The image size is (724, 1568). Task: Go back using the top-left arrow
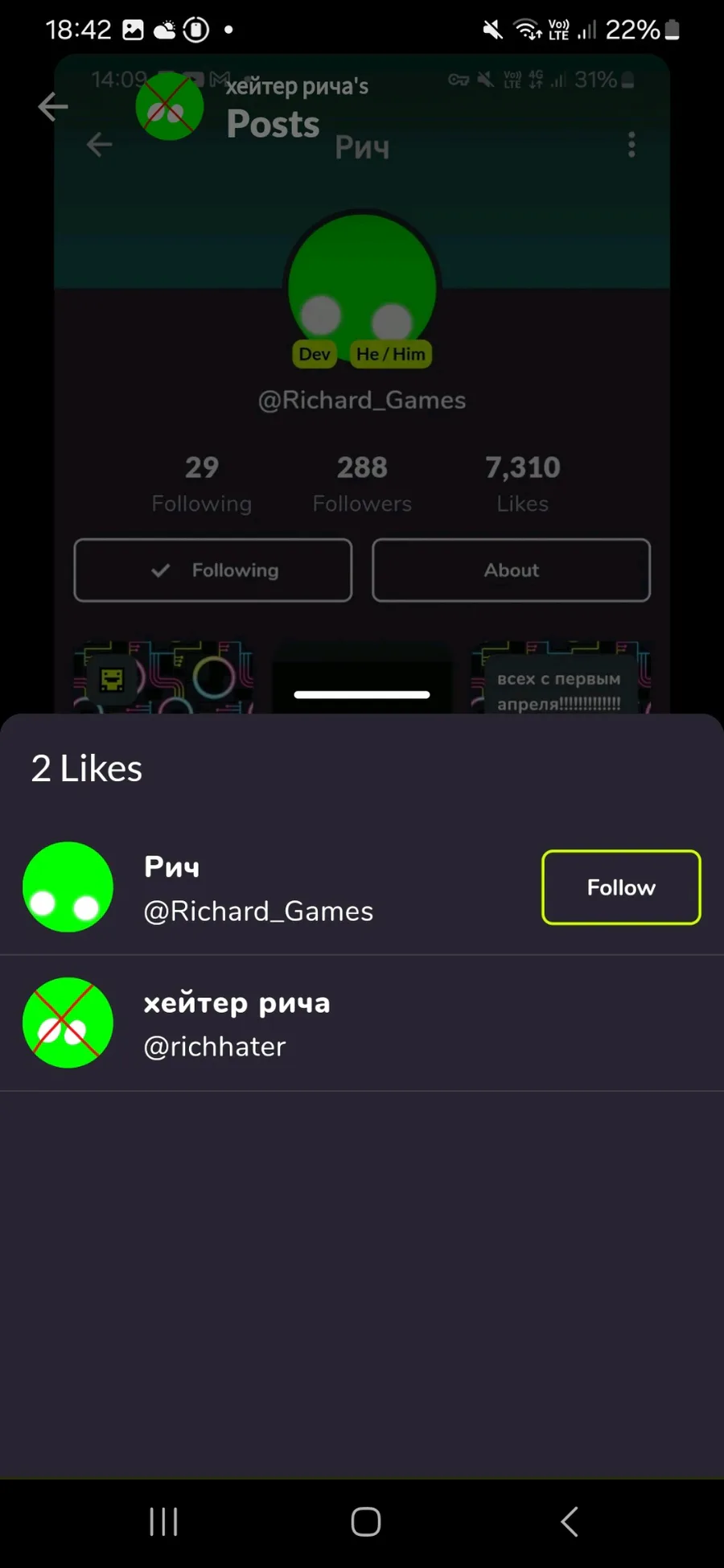point(53,106)
